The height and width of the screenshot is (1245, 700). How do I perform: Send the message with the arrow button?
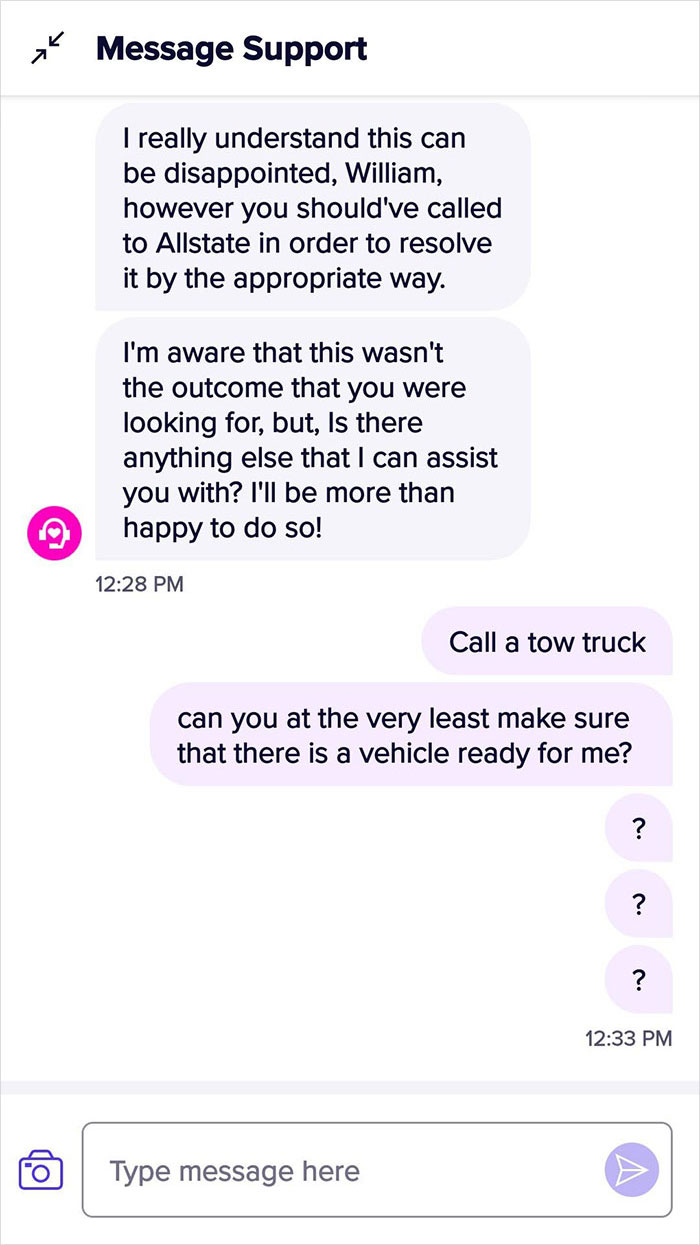(631, 1170)
